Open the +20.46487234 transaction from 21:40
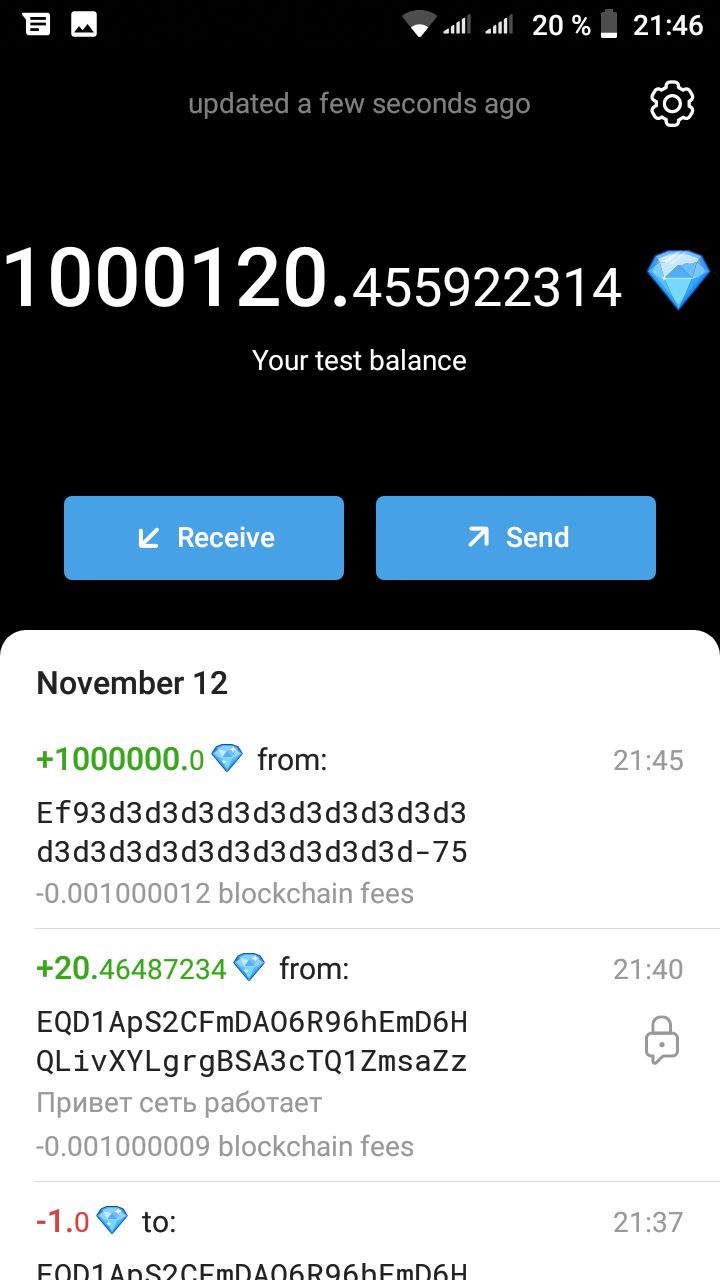The image size is (720, 1280). (360, 1055)
